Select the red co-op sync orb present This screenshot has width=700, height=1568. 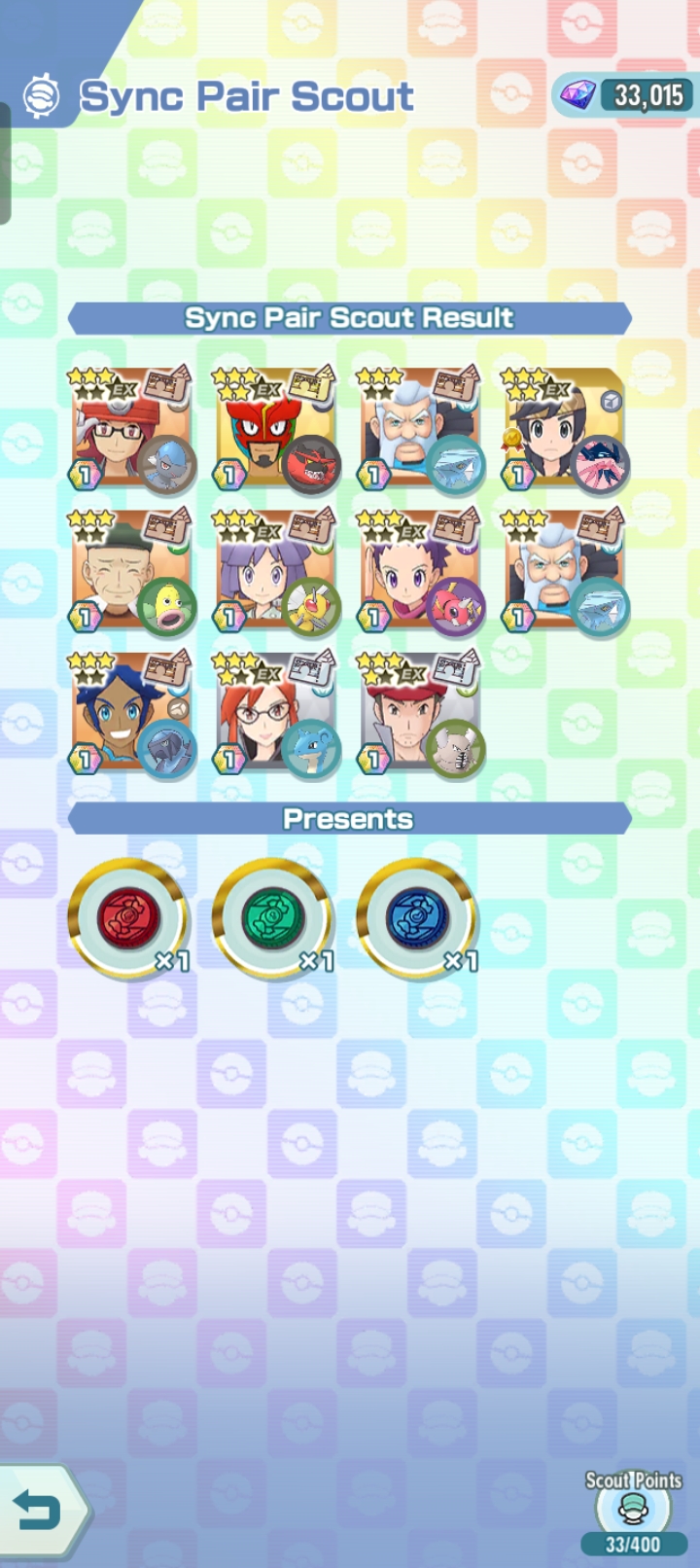[x=128, y=917]
